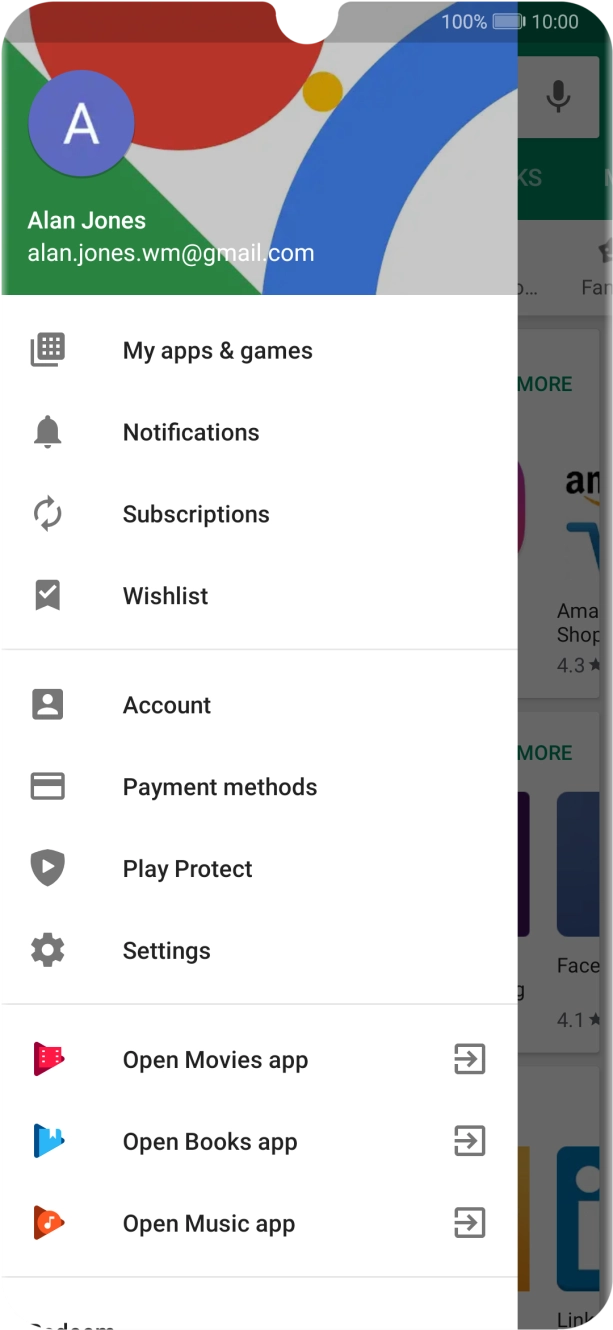The image size is (613, 1330).
Task: View your Wishlist
Action: (166, 596)
